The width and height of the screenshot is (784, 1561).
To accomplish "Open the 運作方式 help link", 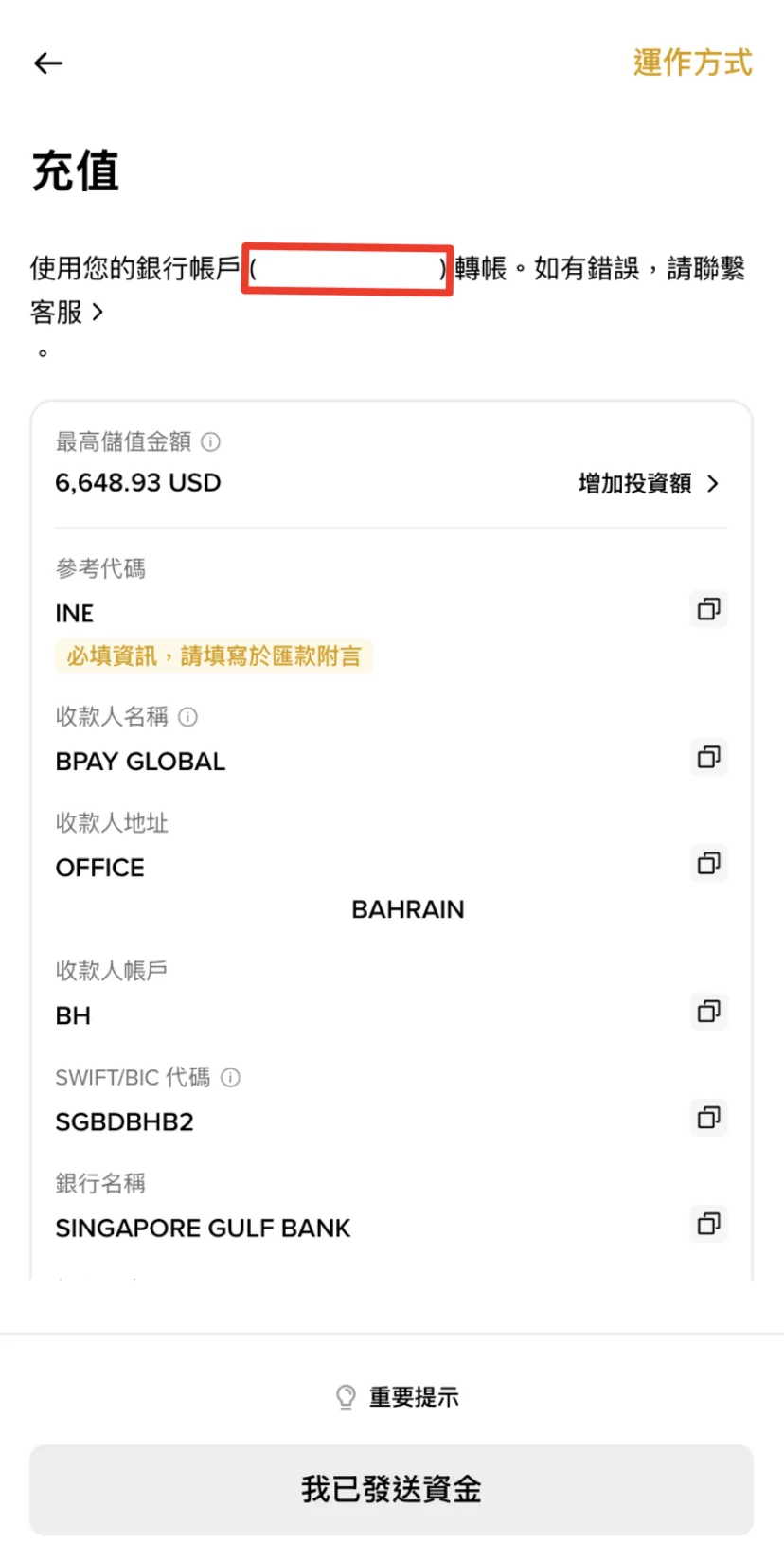I will [692, 63].
